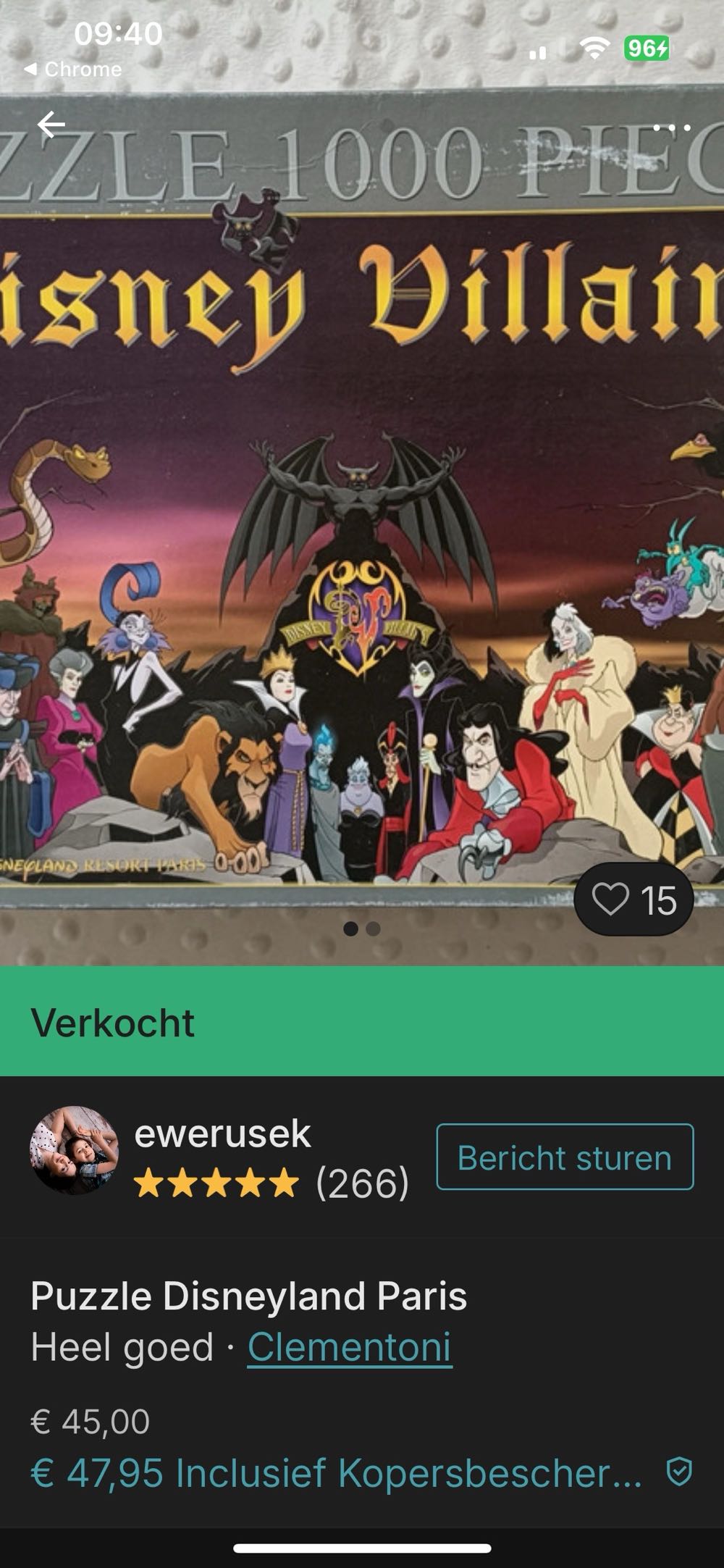Jump to the second photo indicator dot

374,928
